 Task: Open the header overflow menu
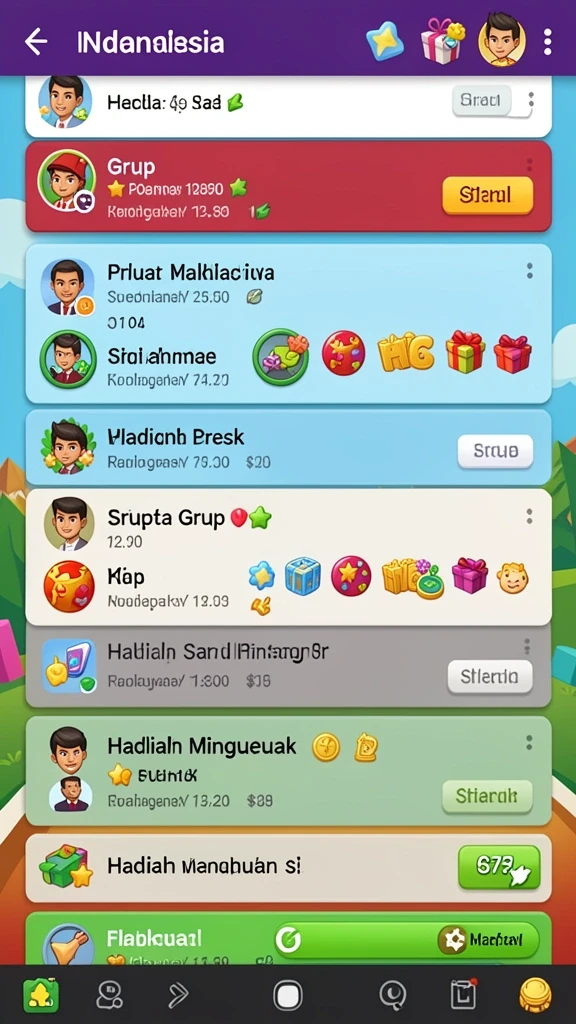coord(547,42)
